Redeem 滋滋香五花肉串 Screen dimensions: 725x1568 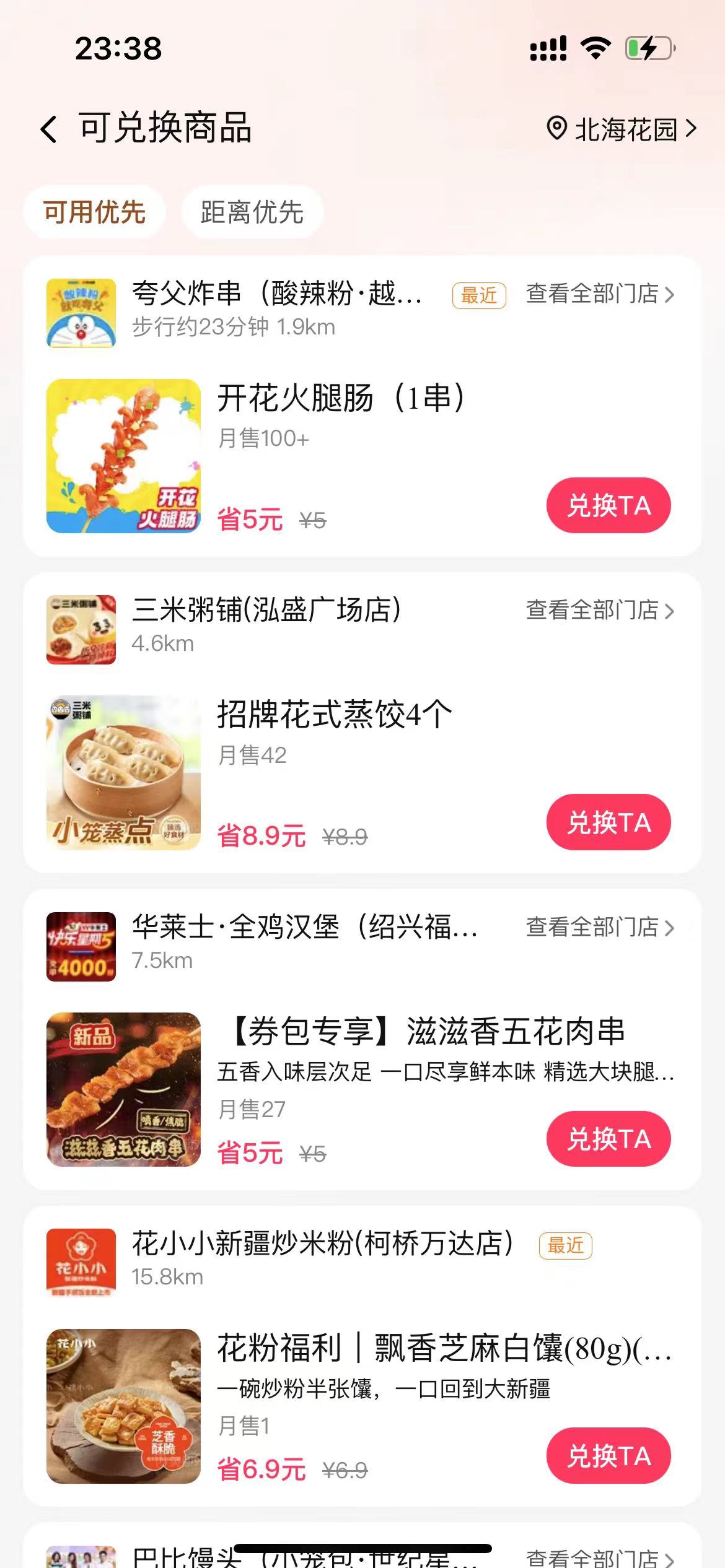point(608,1139)
